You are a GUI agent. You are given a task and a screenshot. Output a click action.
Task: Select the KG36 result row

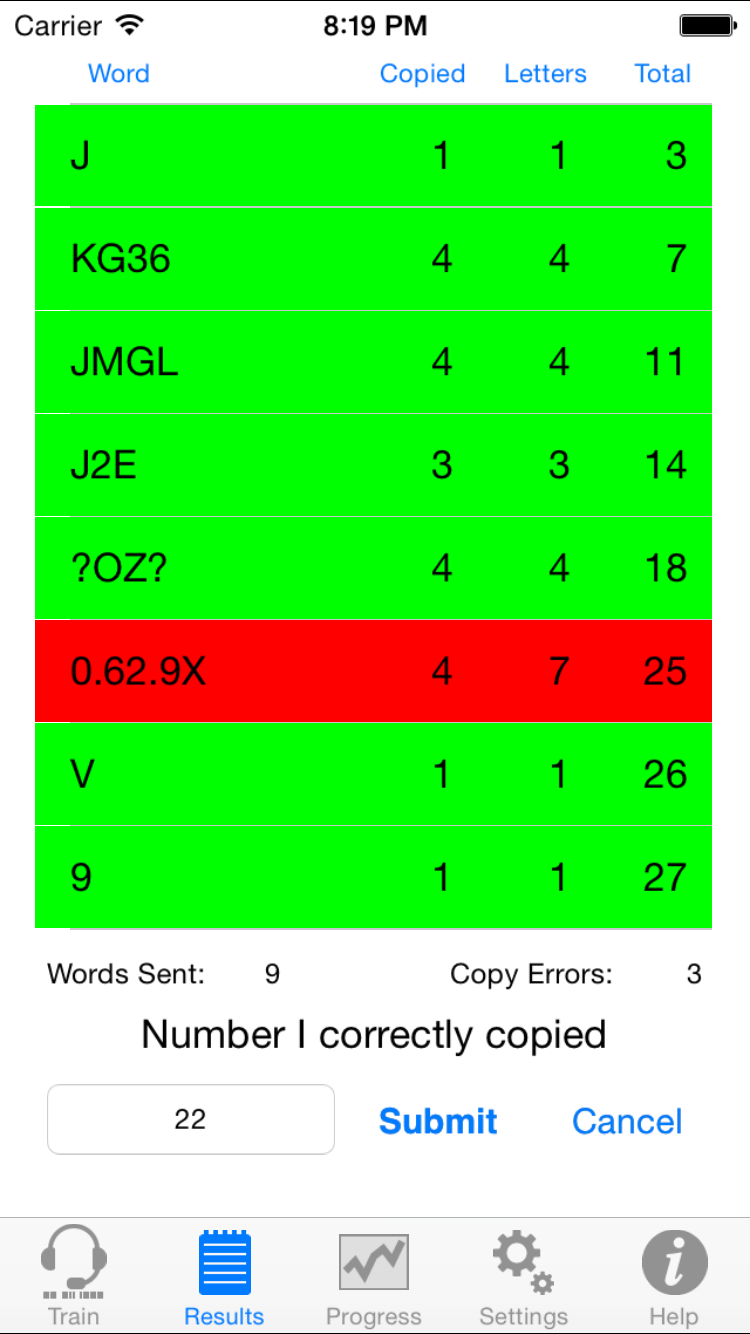[373, 258]
